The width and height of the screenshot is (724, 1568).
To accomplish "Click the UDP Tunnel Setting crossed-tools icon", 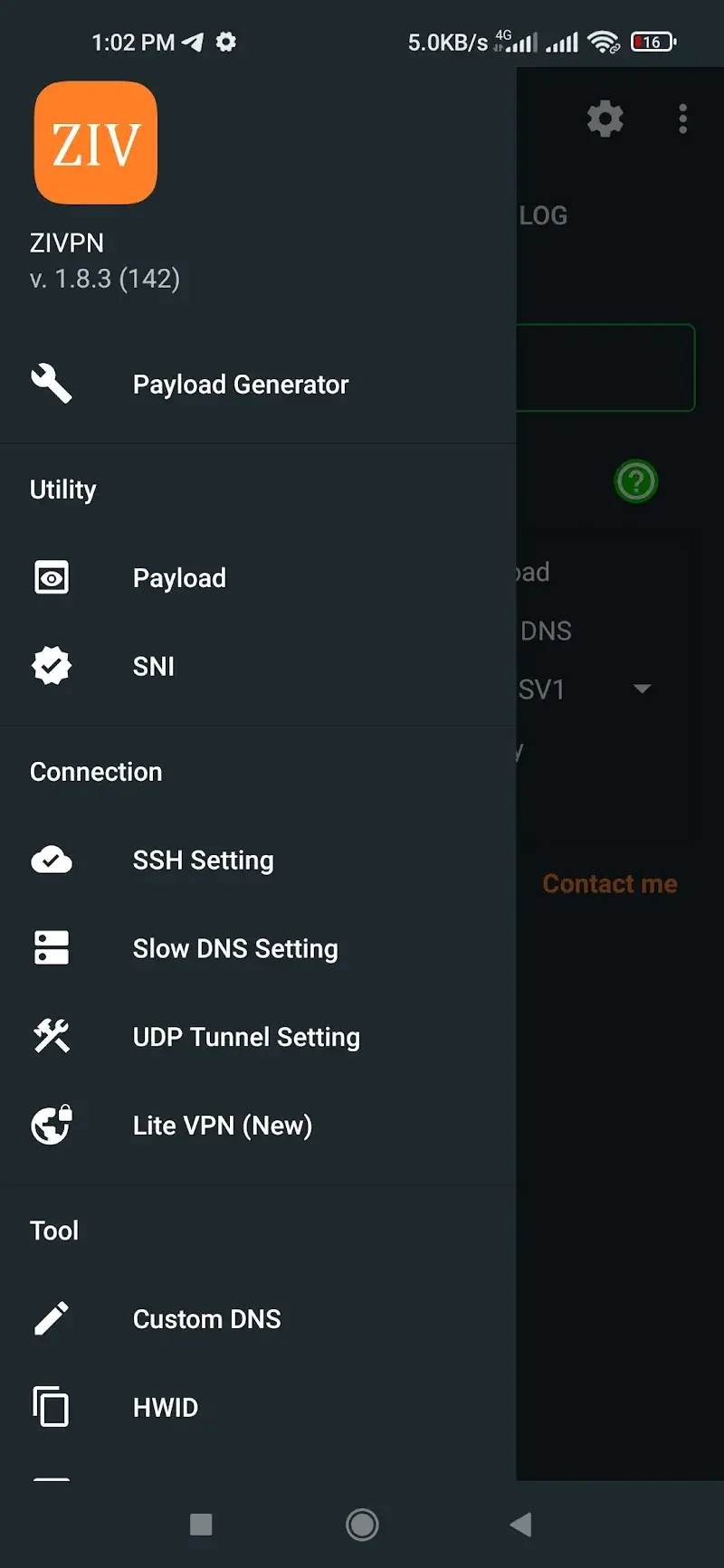I will 52,1036.
